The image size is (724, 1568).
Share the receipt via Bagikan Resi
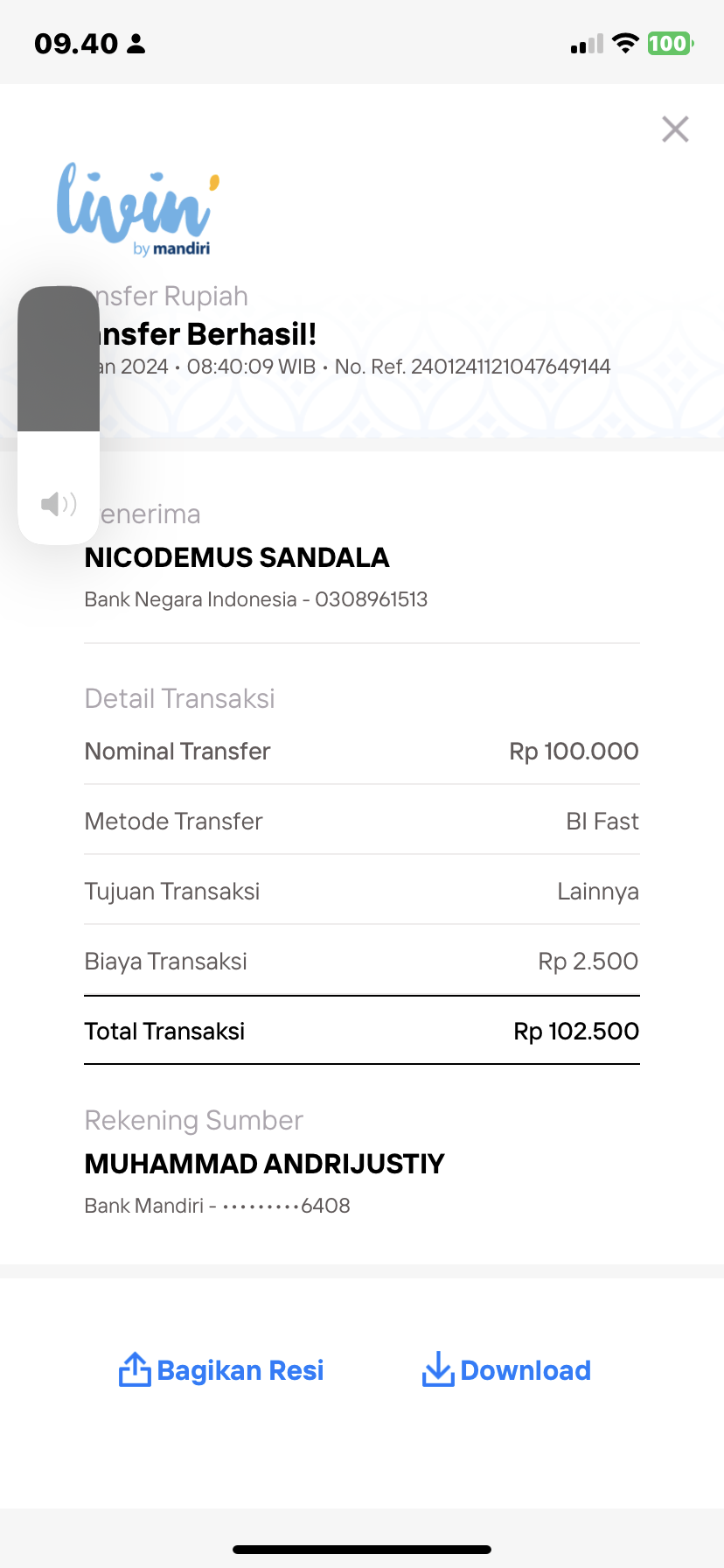point(221,1370)
